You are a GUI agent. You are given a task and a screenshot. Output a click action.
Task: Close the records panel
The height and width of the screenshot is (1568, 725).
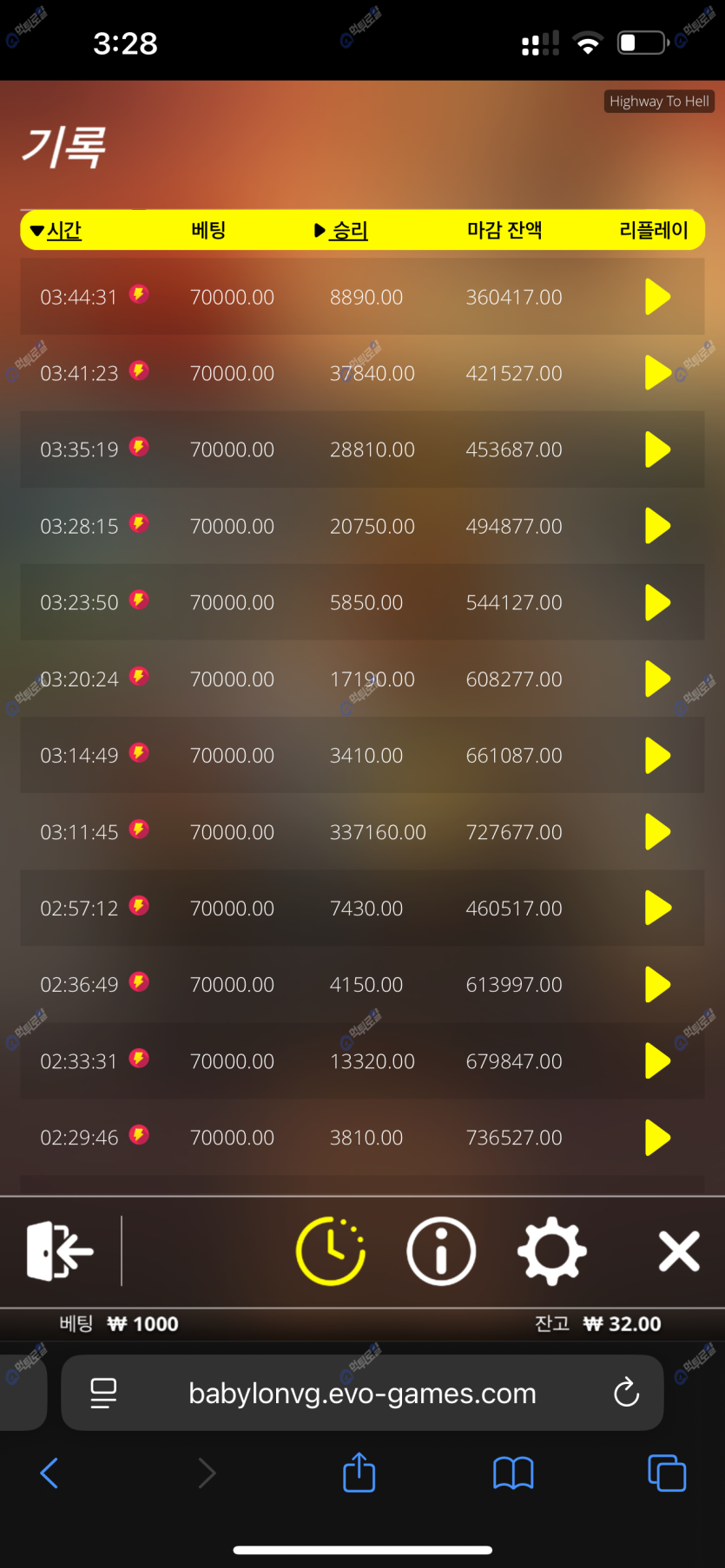coord(679,1251)
